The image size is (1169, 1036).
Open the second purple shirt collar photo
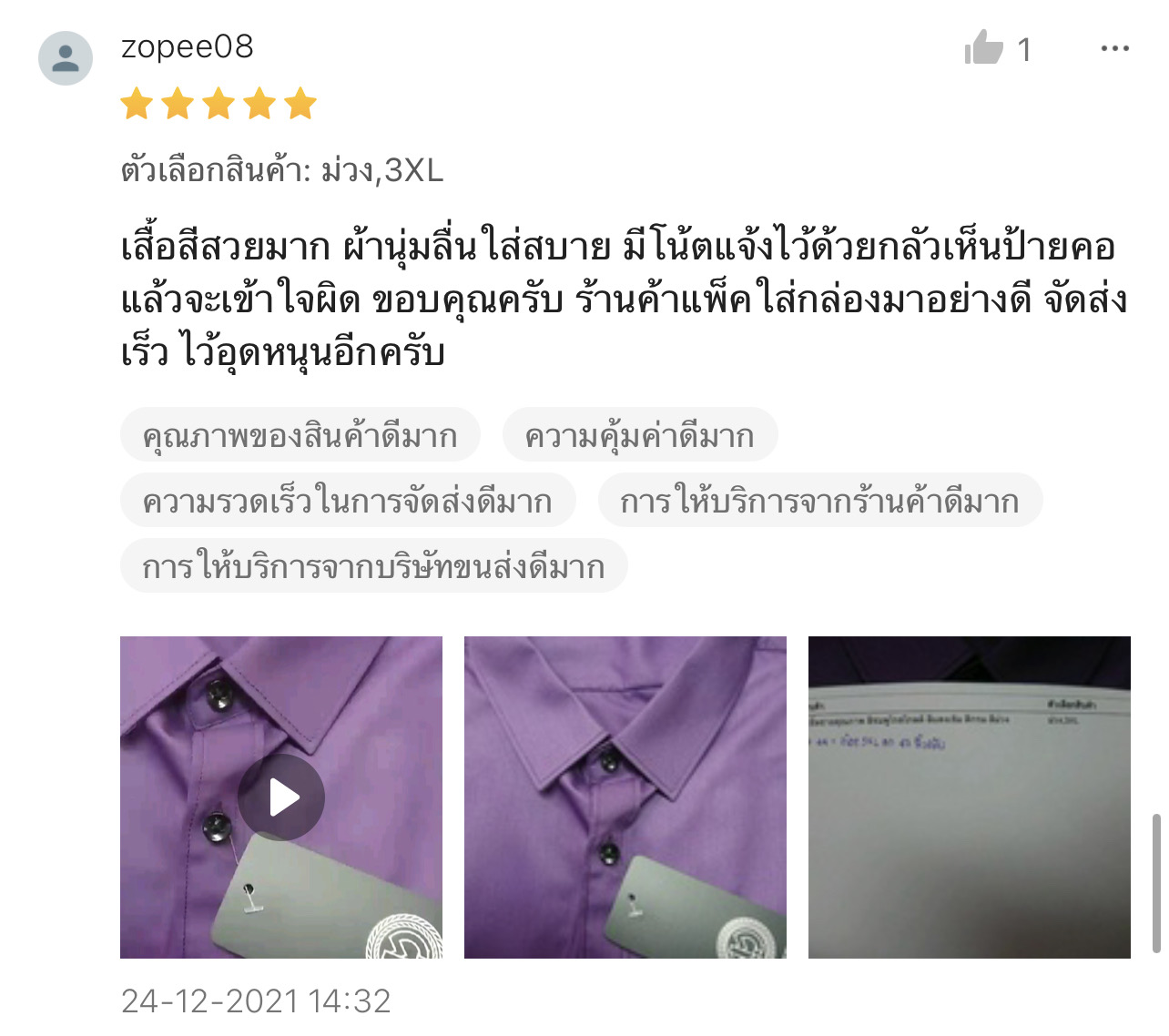click(x=625, y=797)
